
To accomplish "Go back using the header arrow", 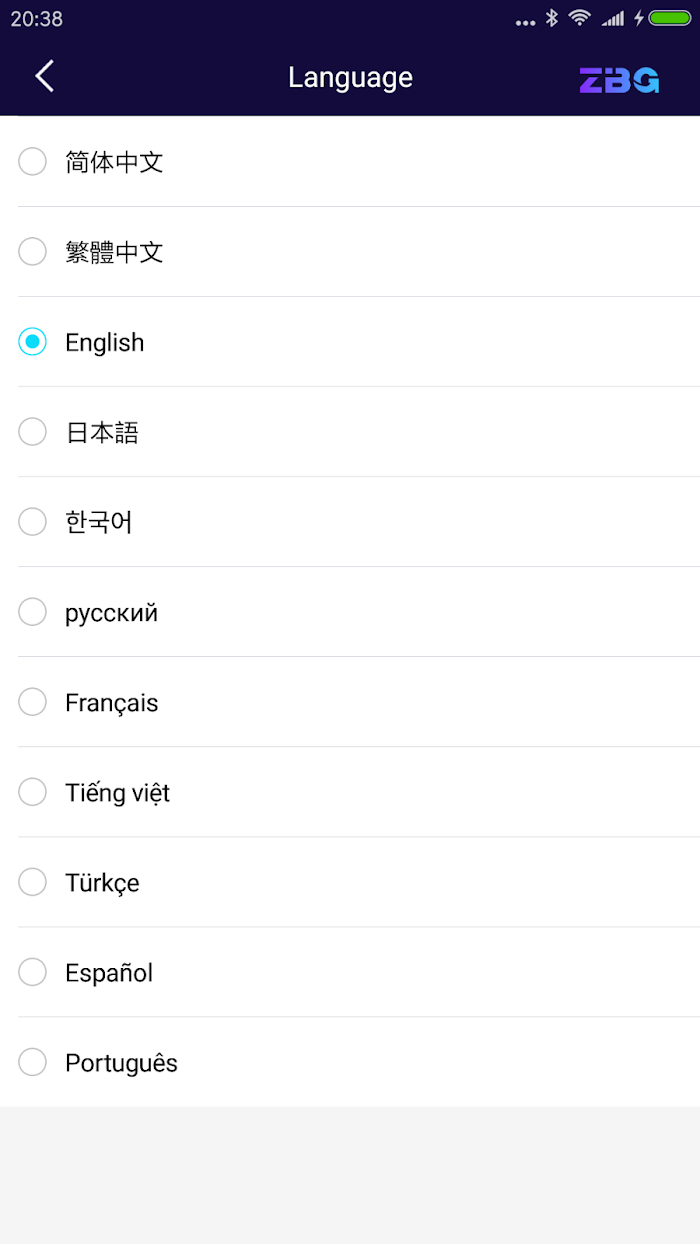I will pyautogui.click(x=44, y=77).
